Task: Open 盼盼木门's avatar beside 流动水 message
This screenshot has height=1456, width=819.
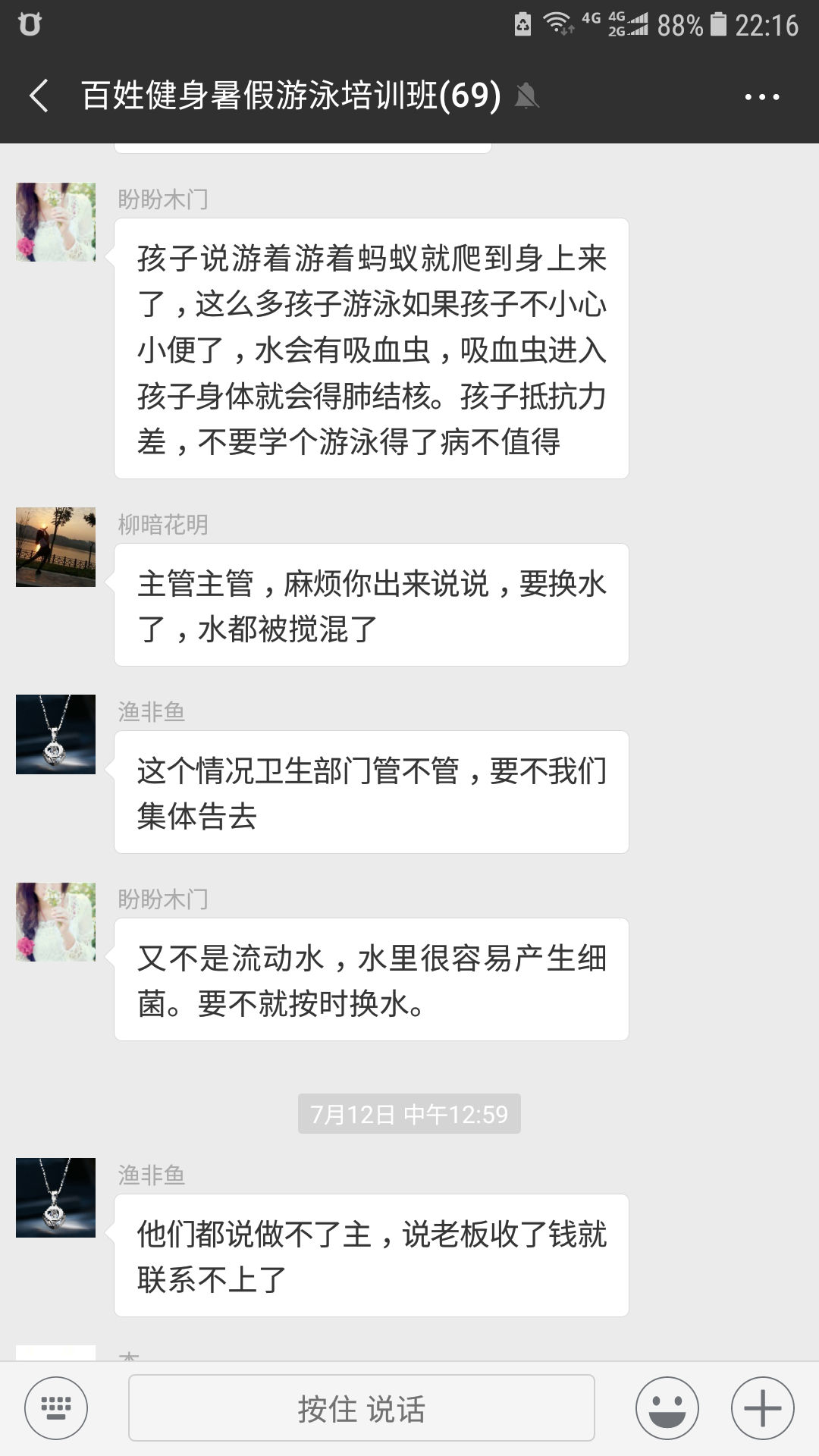Action: tap(56, 921)
